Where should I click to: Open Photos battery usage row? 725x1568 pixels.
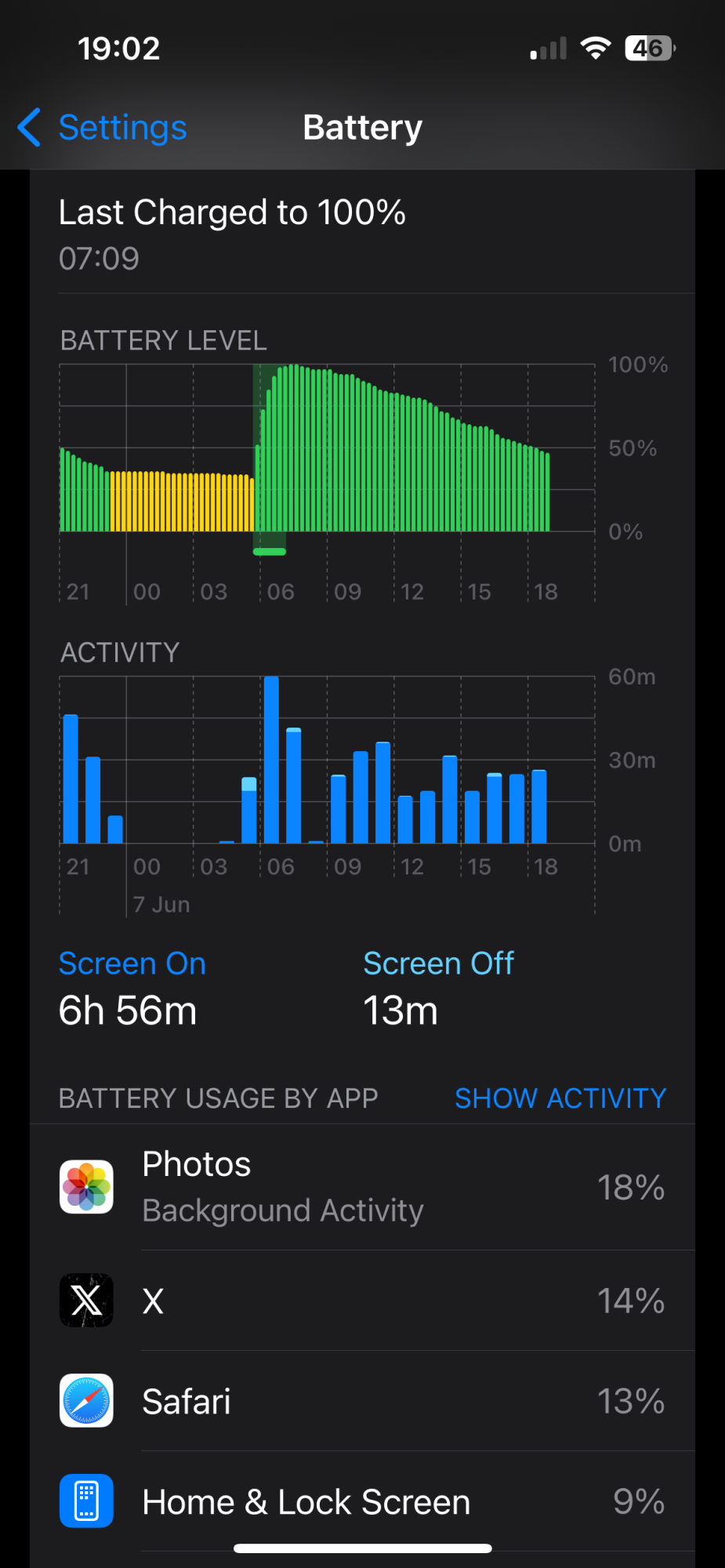pyautogui.click(x=362, y=1187)
